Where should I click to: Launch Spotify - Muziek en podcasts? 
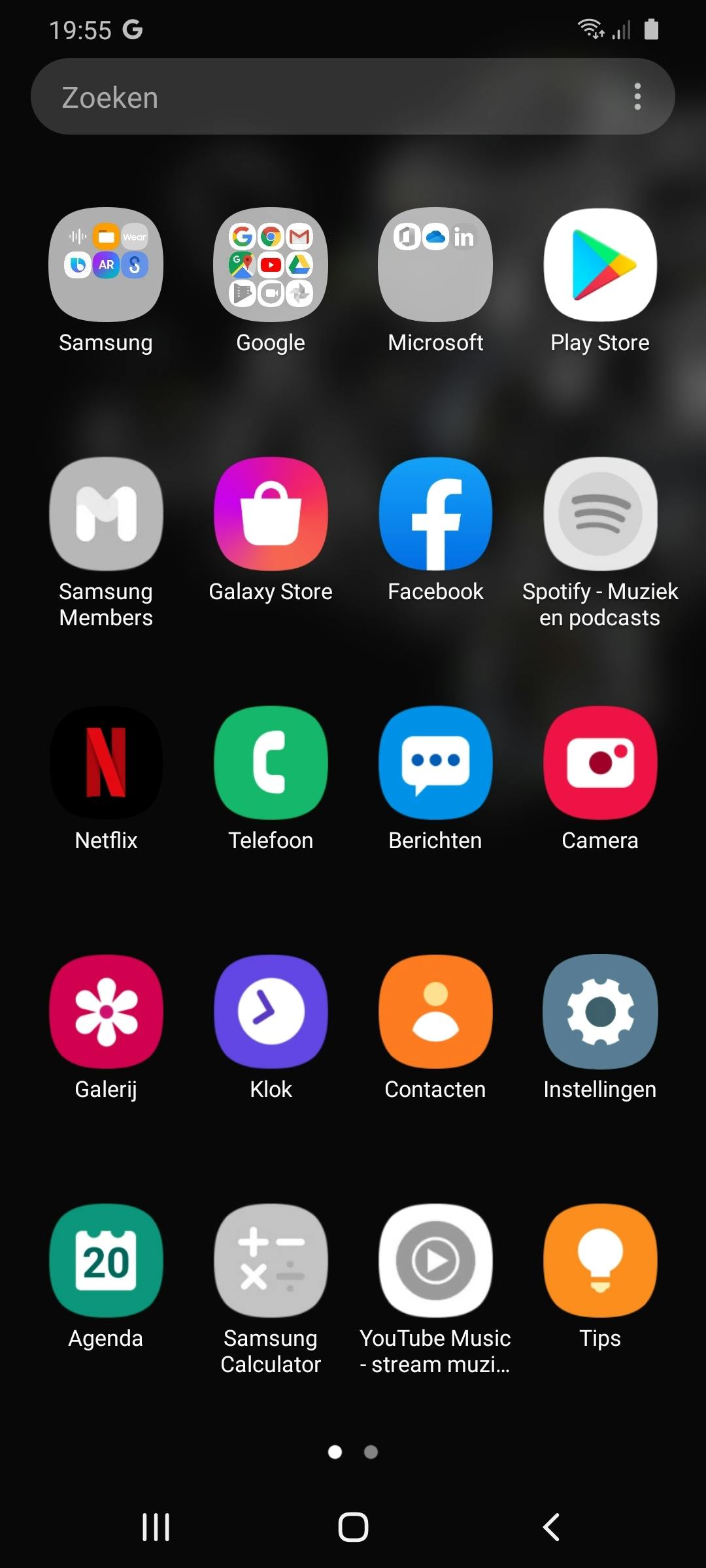[600, 514]
